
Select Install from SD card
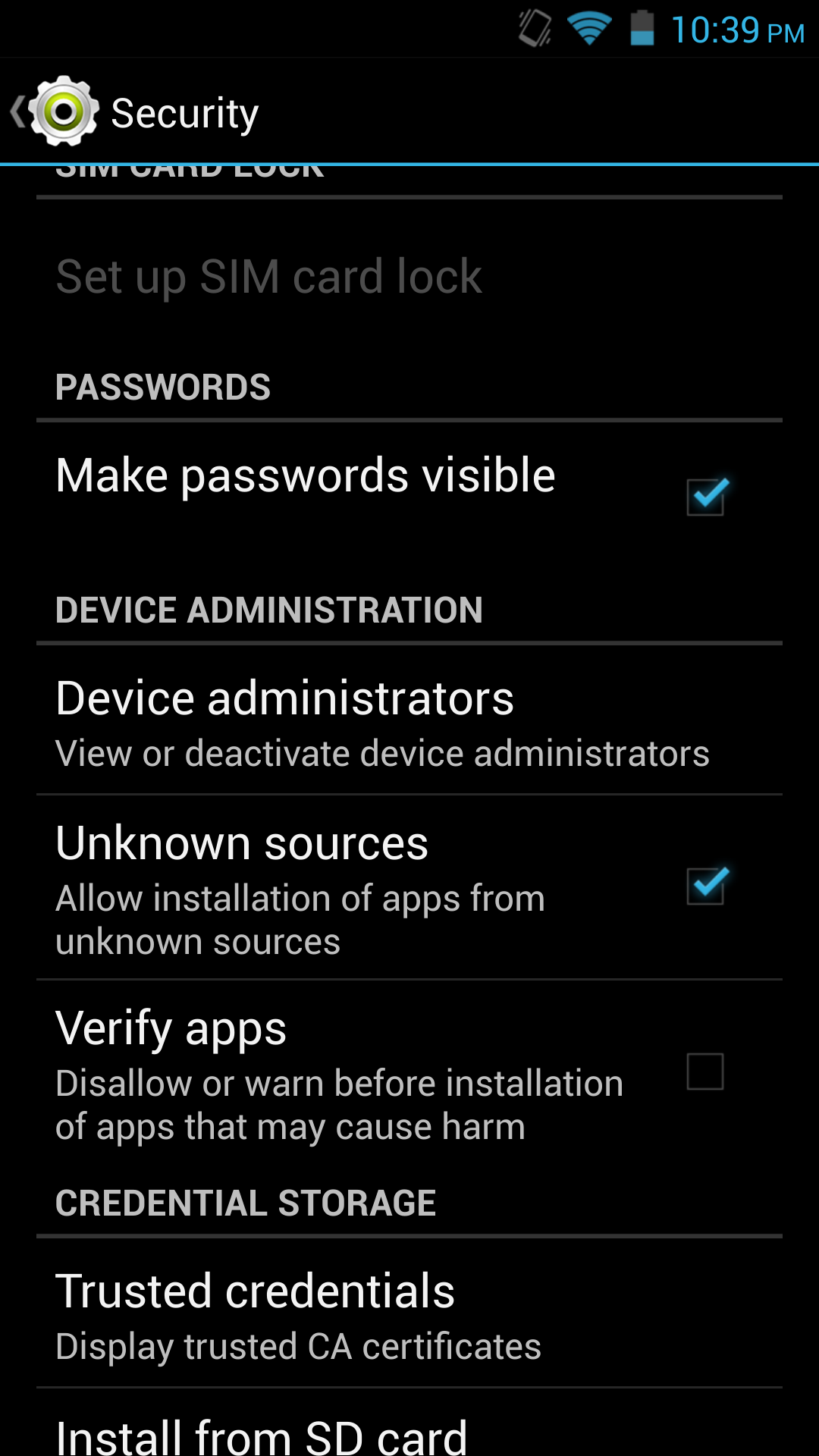tap(262, 1435)
